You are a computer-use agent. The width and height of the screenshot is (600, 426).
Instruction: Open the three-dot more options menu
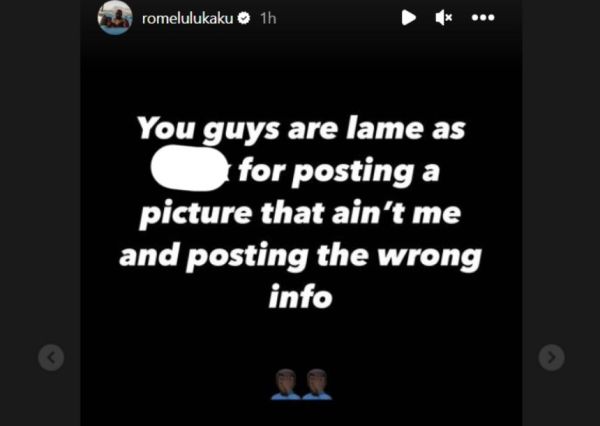coord(483,18)
